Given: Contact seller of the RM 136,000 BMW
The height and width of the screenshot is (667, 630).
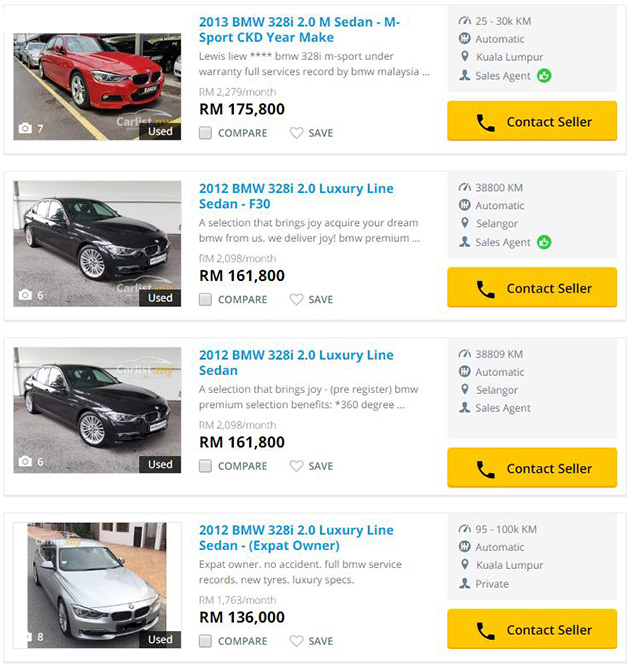Looking at the screenshot, I should click(x=531, y=630).
